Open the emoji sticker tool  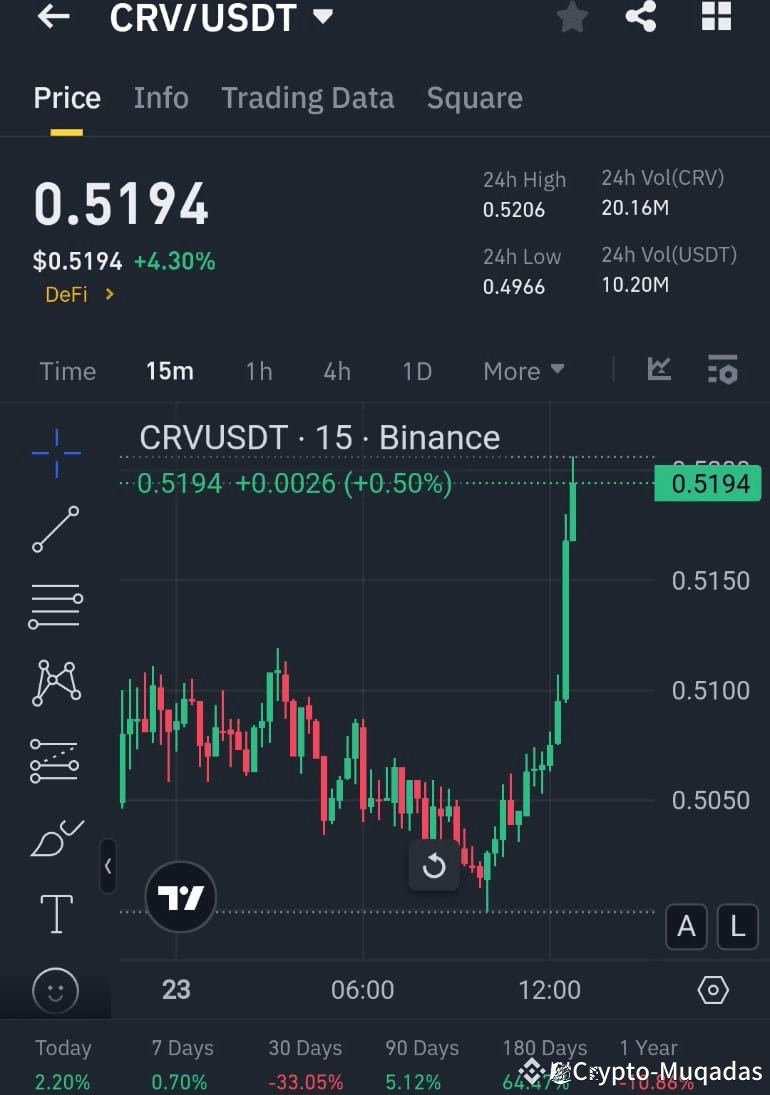55,991
